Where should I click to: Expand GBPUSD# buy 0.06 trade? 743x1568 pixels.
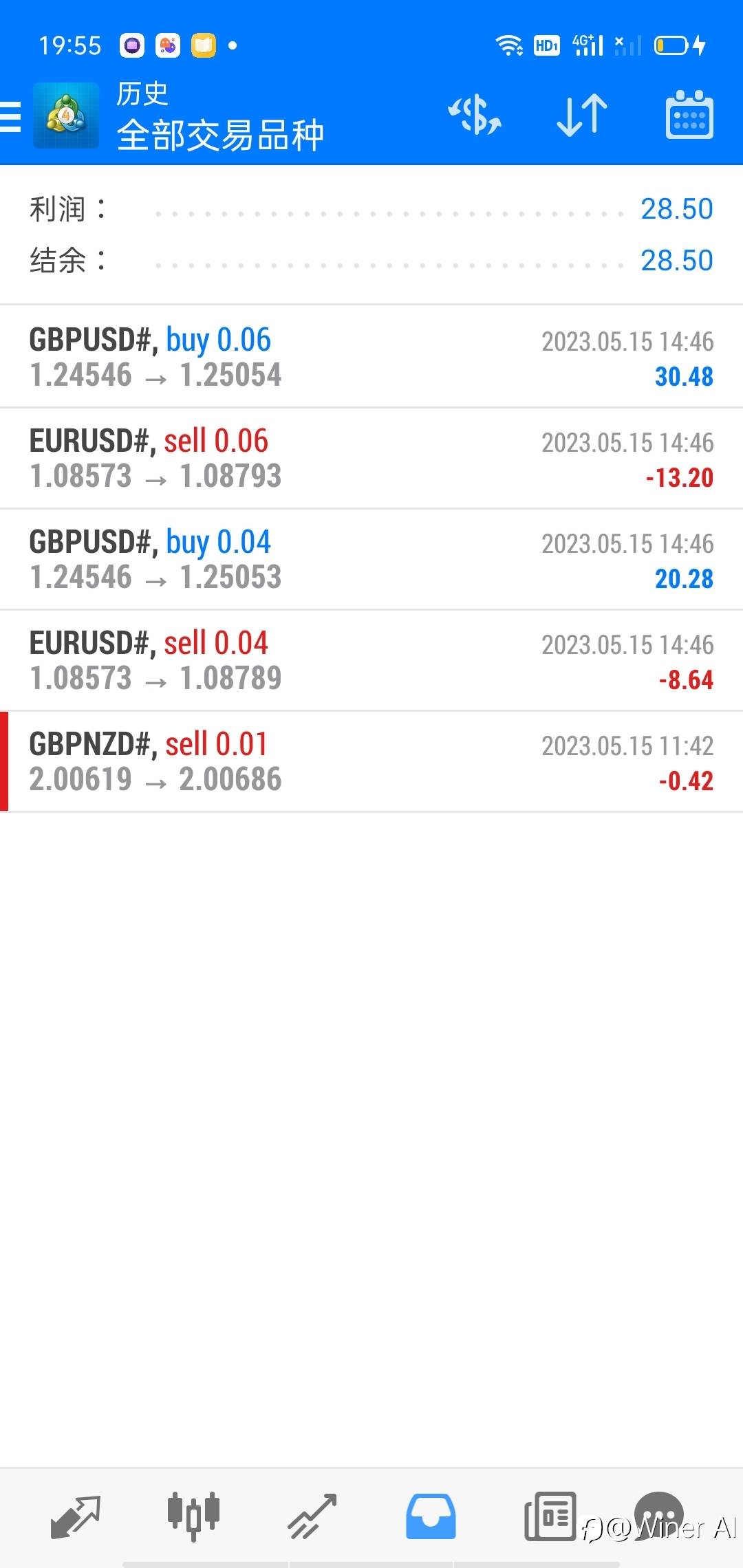371,357
